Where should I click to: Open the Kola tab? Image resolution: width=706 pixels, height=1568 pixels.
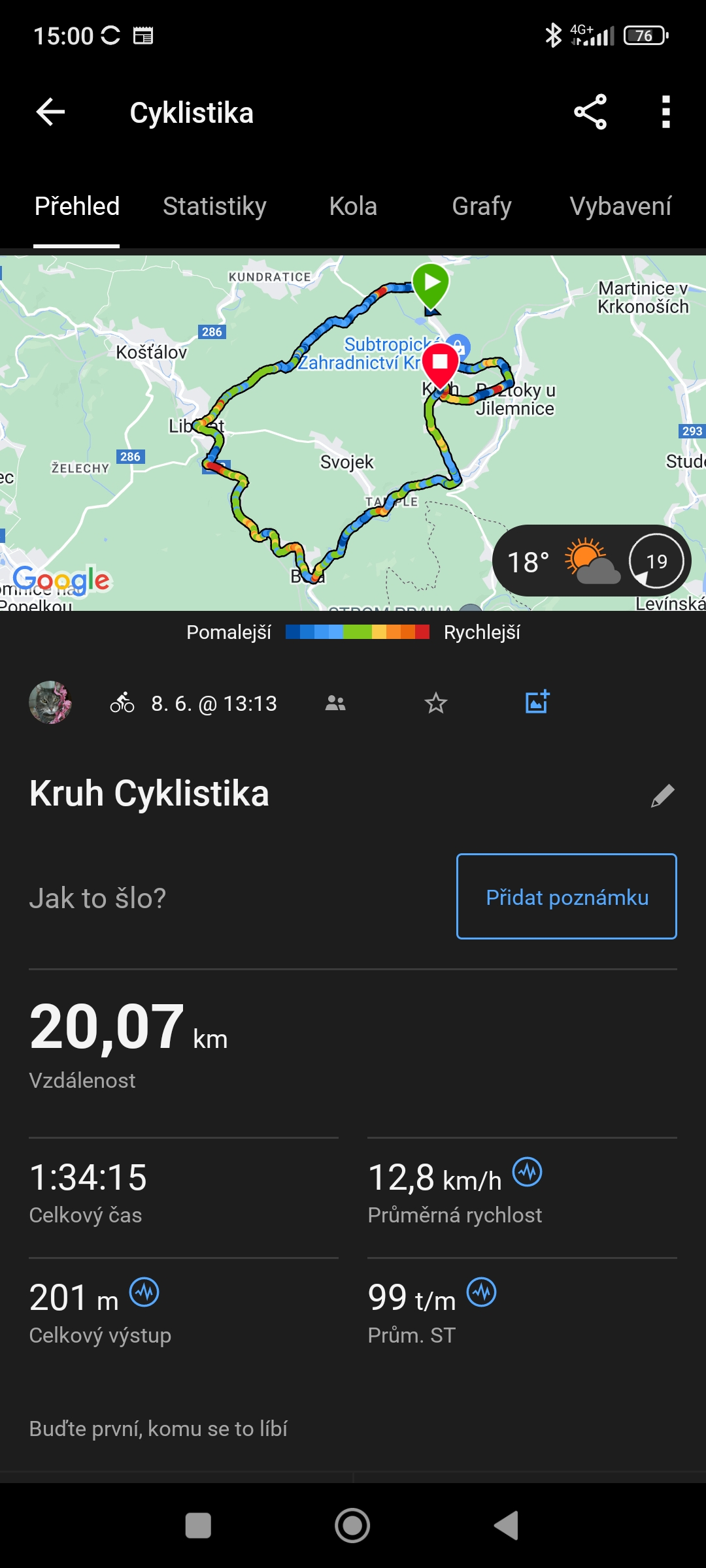pyautogui.click(x=353, y=206)
